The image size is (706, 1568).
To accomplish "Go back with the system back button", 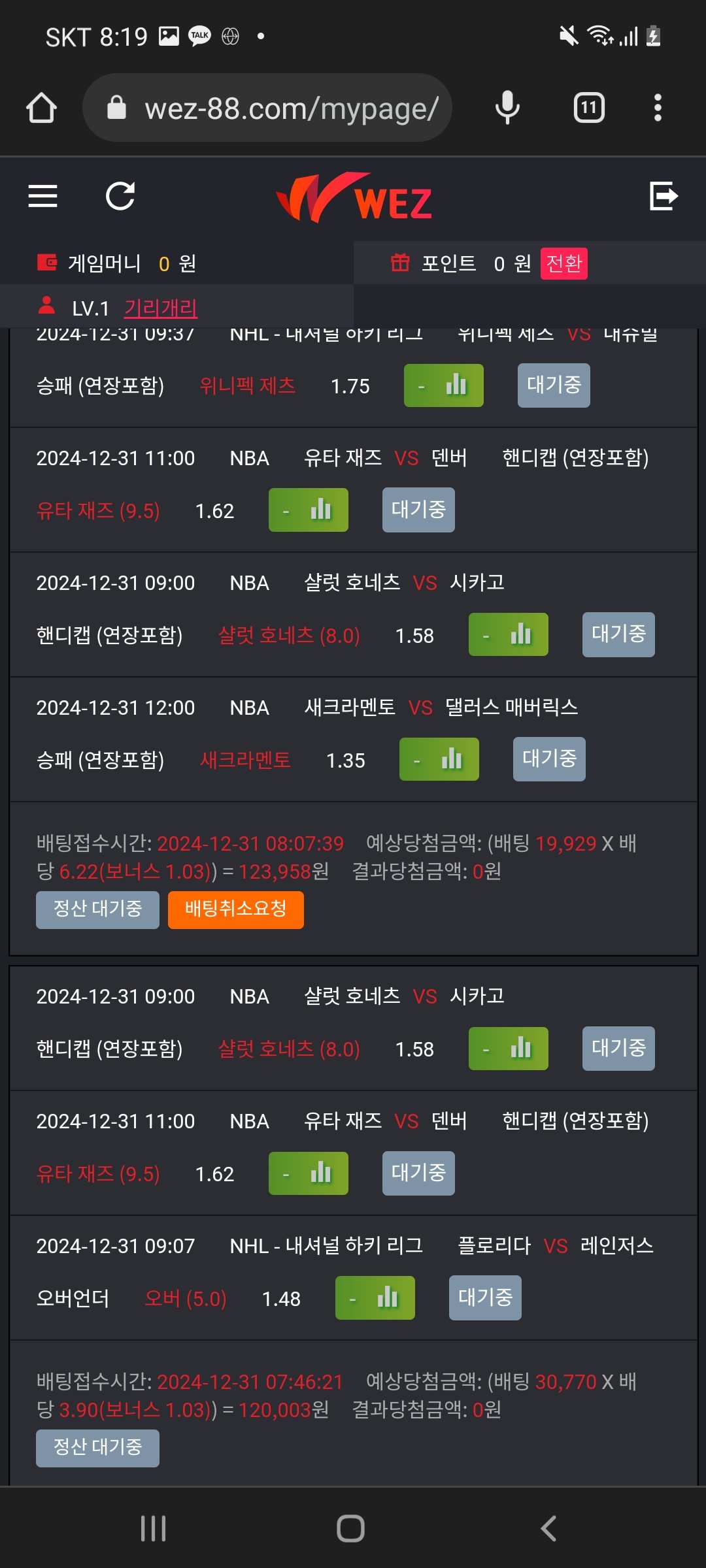I will [548, 1529].
